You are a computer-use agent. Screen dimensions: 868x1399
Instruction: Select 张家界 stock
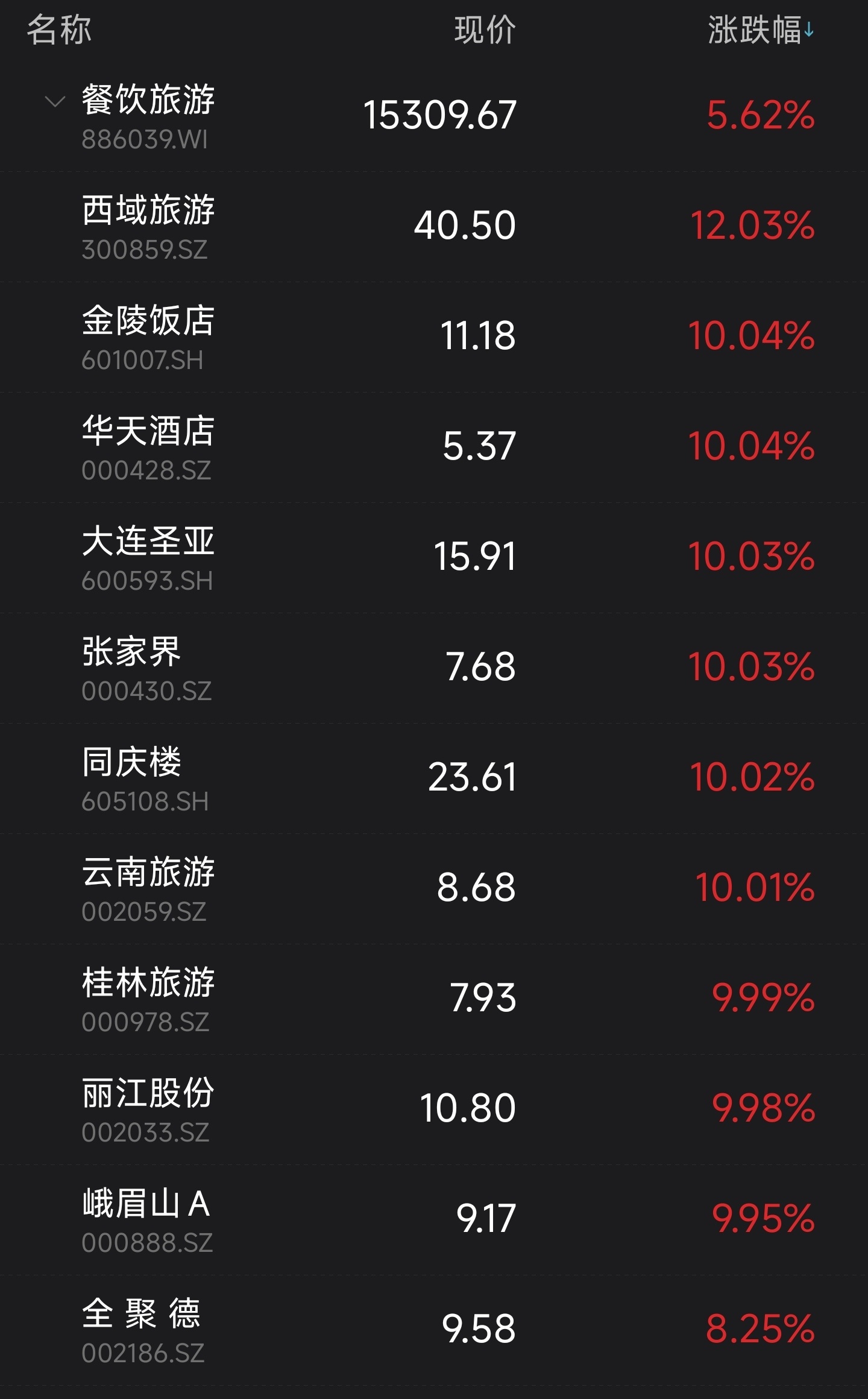coord(133,667)
